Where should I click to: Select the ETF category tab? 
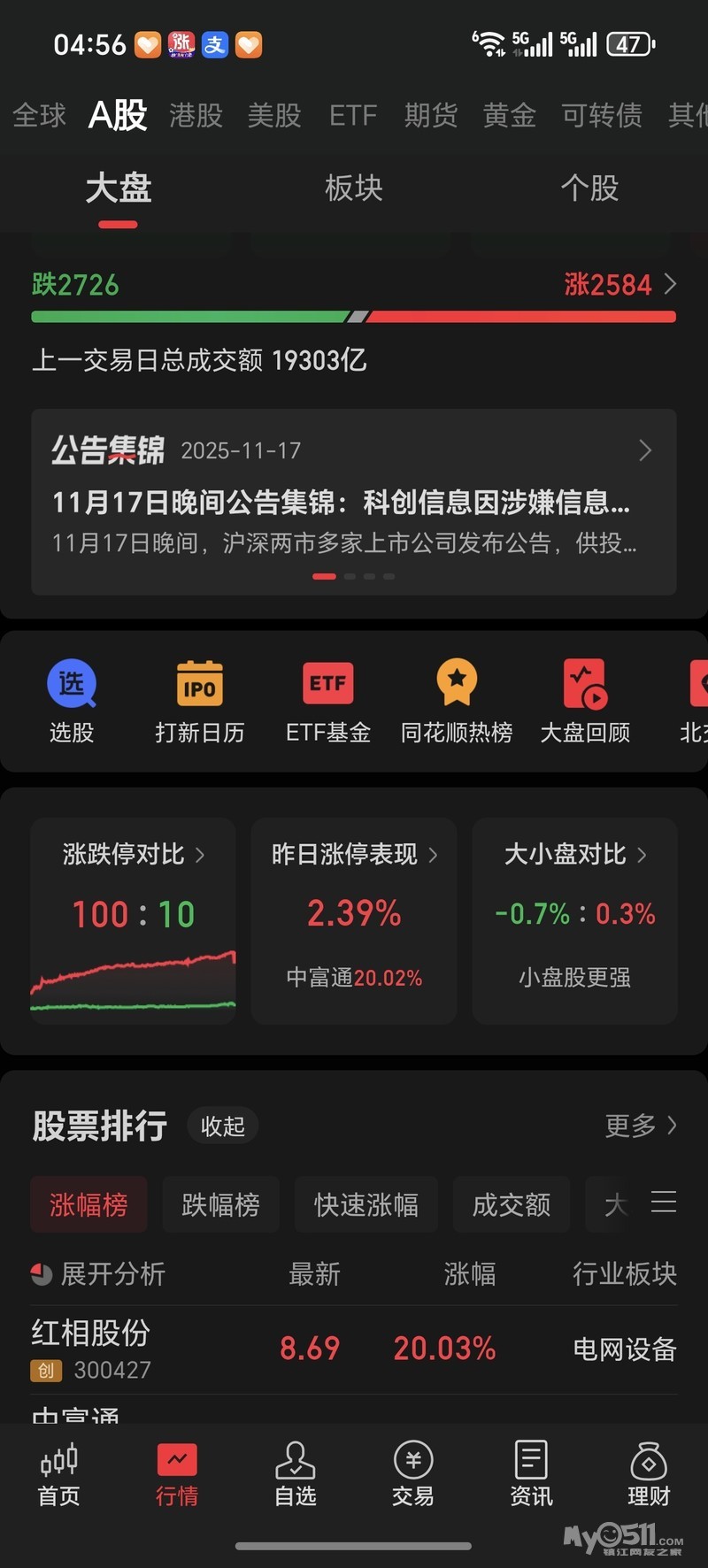(353, 115)
